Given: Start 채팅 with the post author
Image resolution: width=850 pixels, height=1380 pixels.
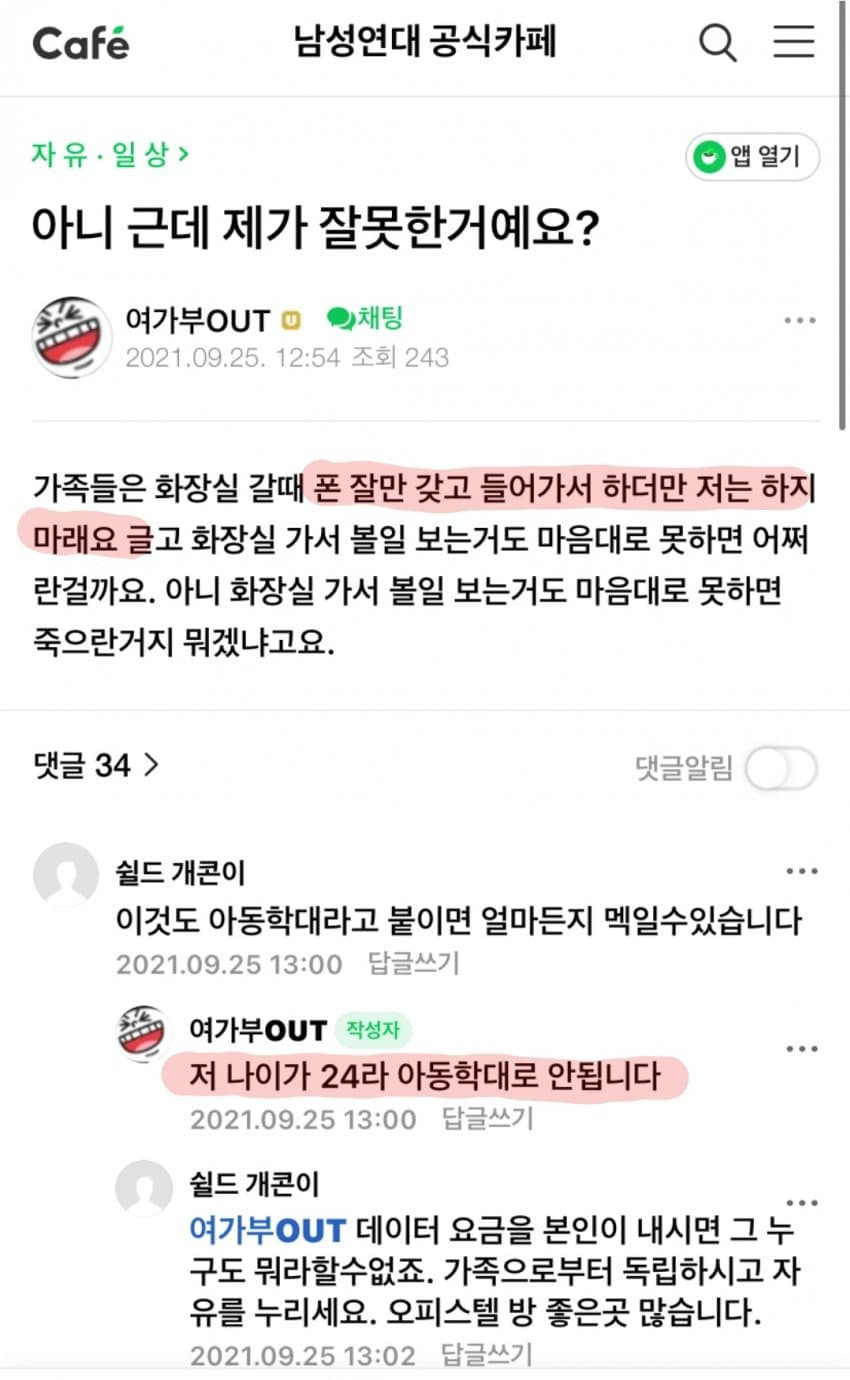Looking at the screenshot, I should click(366, 319).
